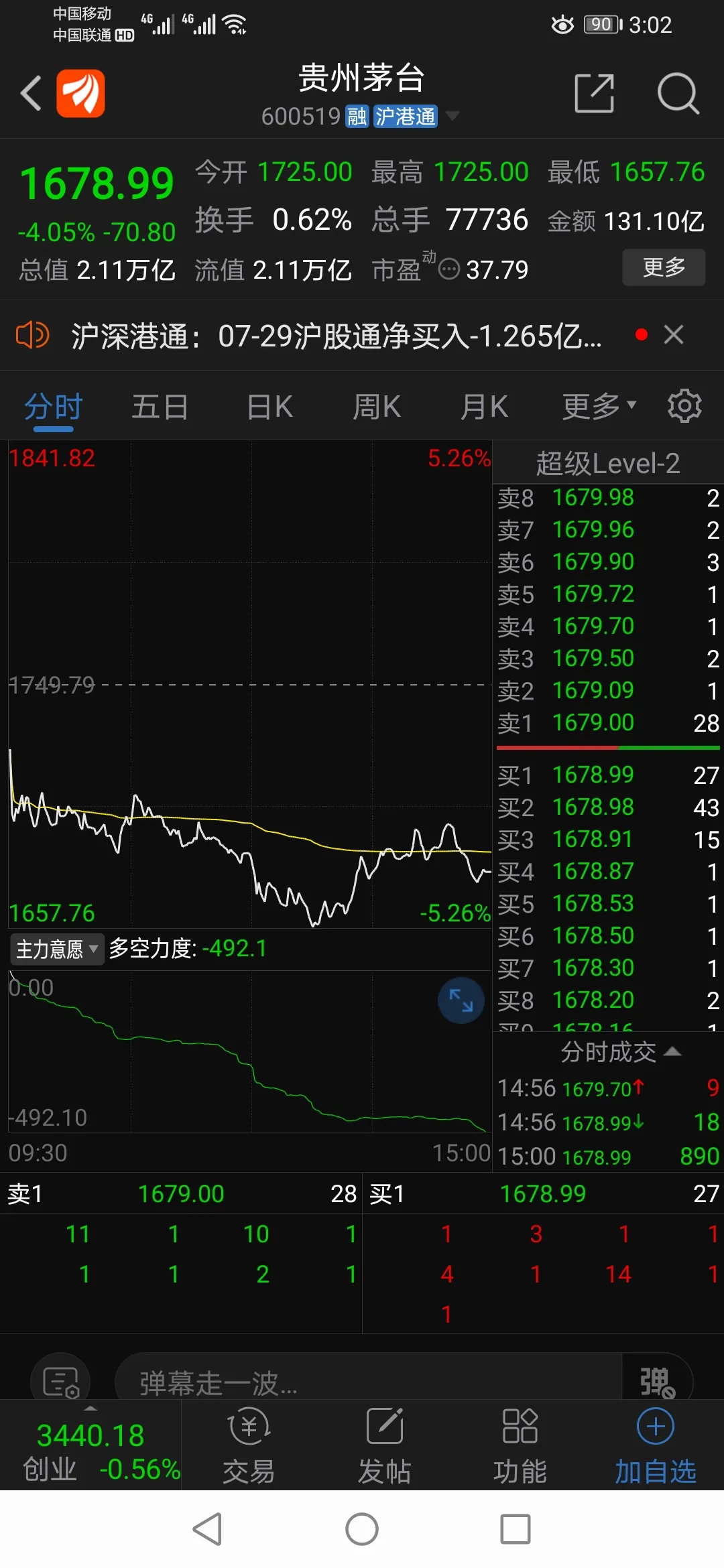Share this stock page
Viewport: 724px width, 1568px height.
[x=595, y=93]
